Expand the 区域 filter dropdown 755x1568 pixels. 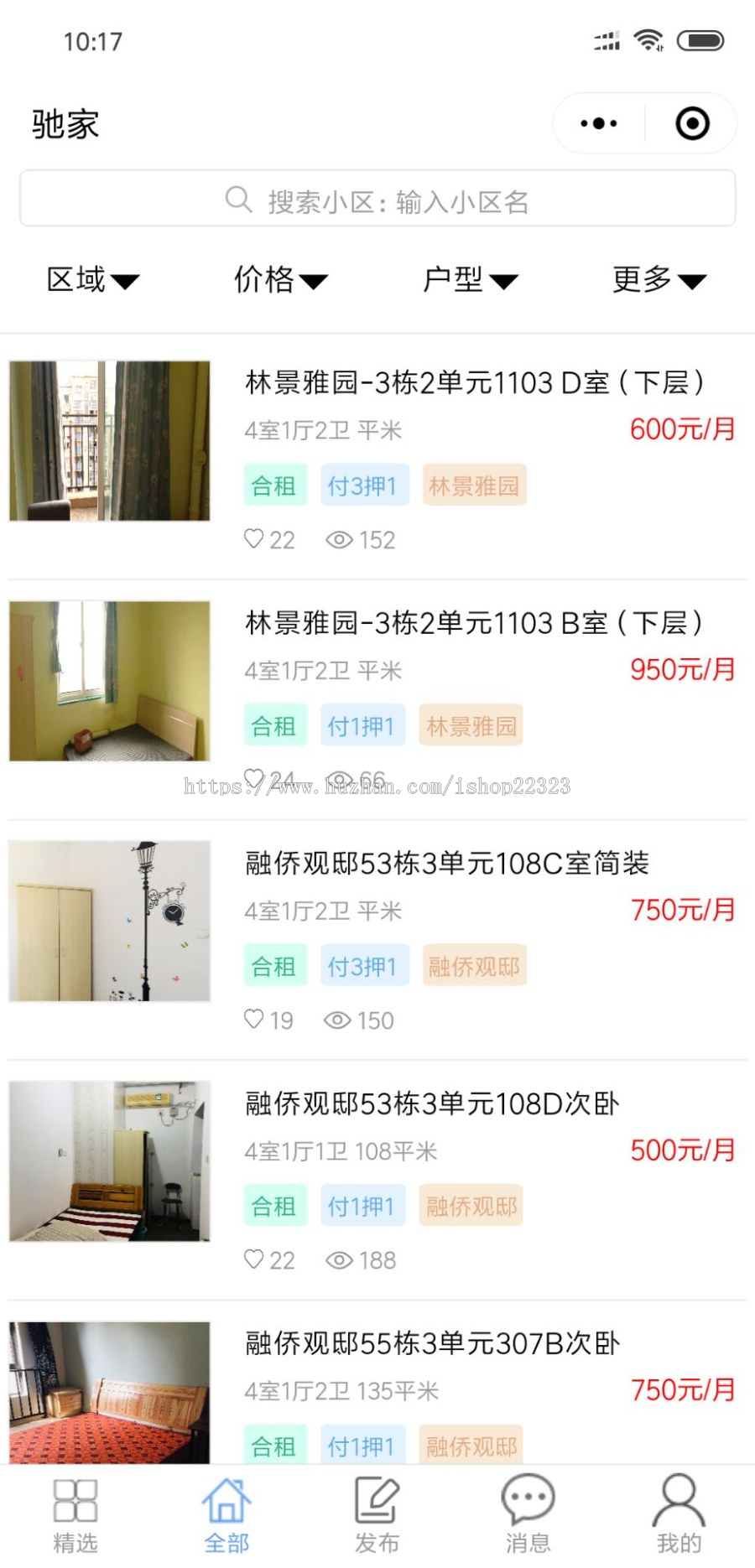coord(92,280)
